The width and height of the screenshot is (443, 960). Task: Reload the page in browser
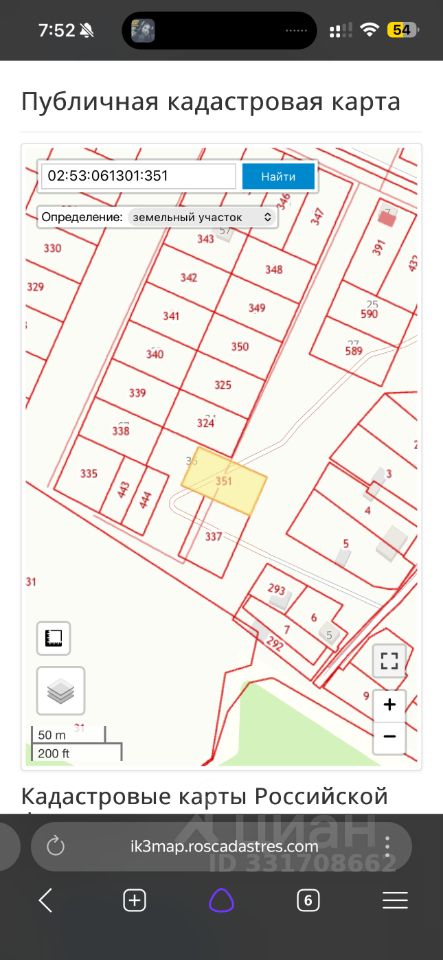click(x=56, y=847)
